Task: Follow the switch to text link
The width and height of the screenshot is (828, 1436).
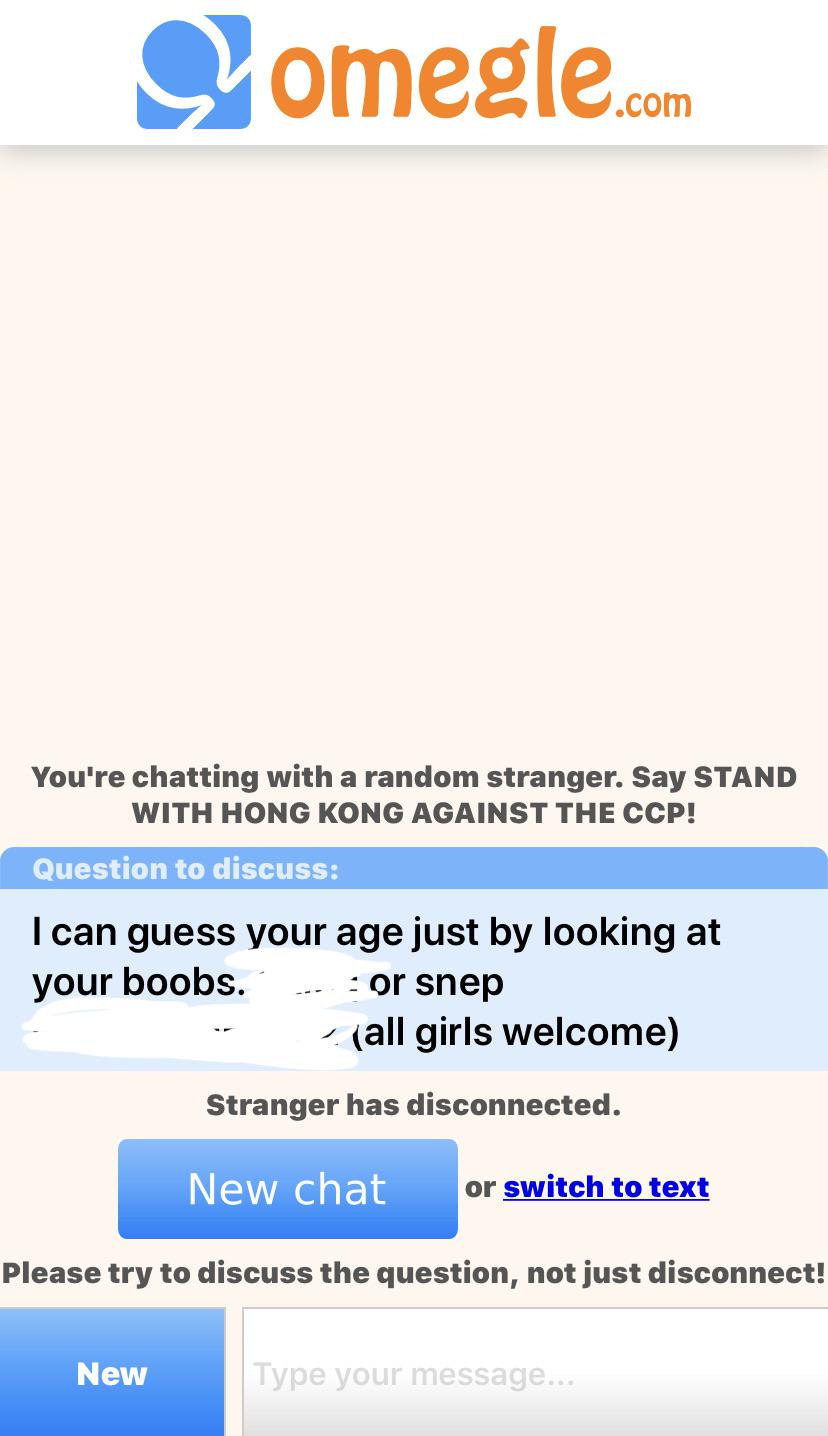Action: point(606,1187)
